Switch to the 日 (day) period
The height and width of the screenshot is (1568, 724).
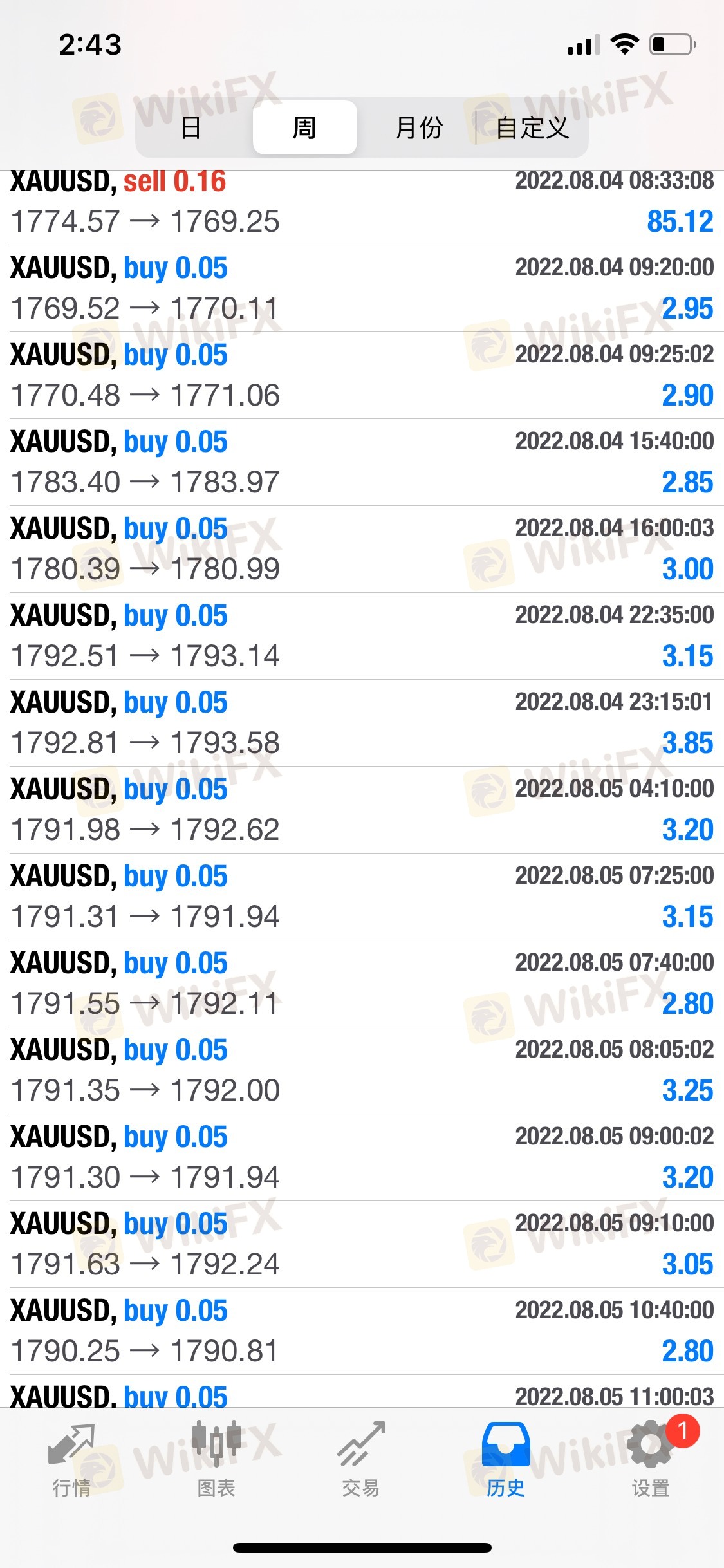pos(191,127)
